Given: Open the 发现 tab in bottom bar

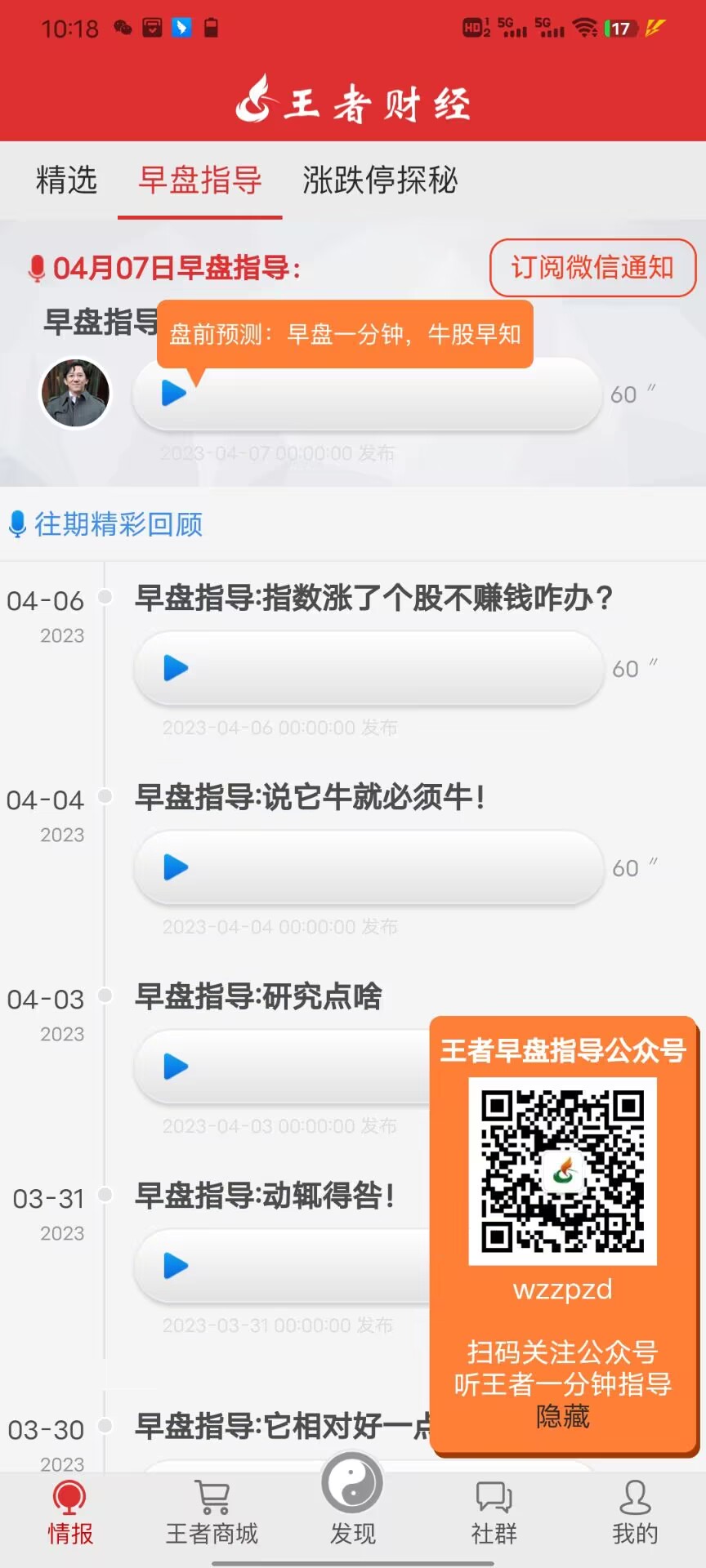Looking at the screenshot, I should tap(352, 1501).
